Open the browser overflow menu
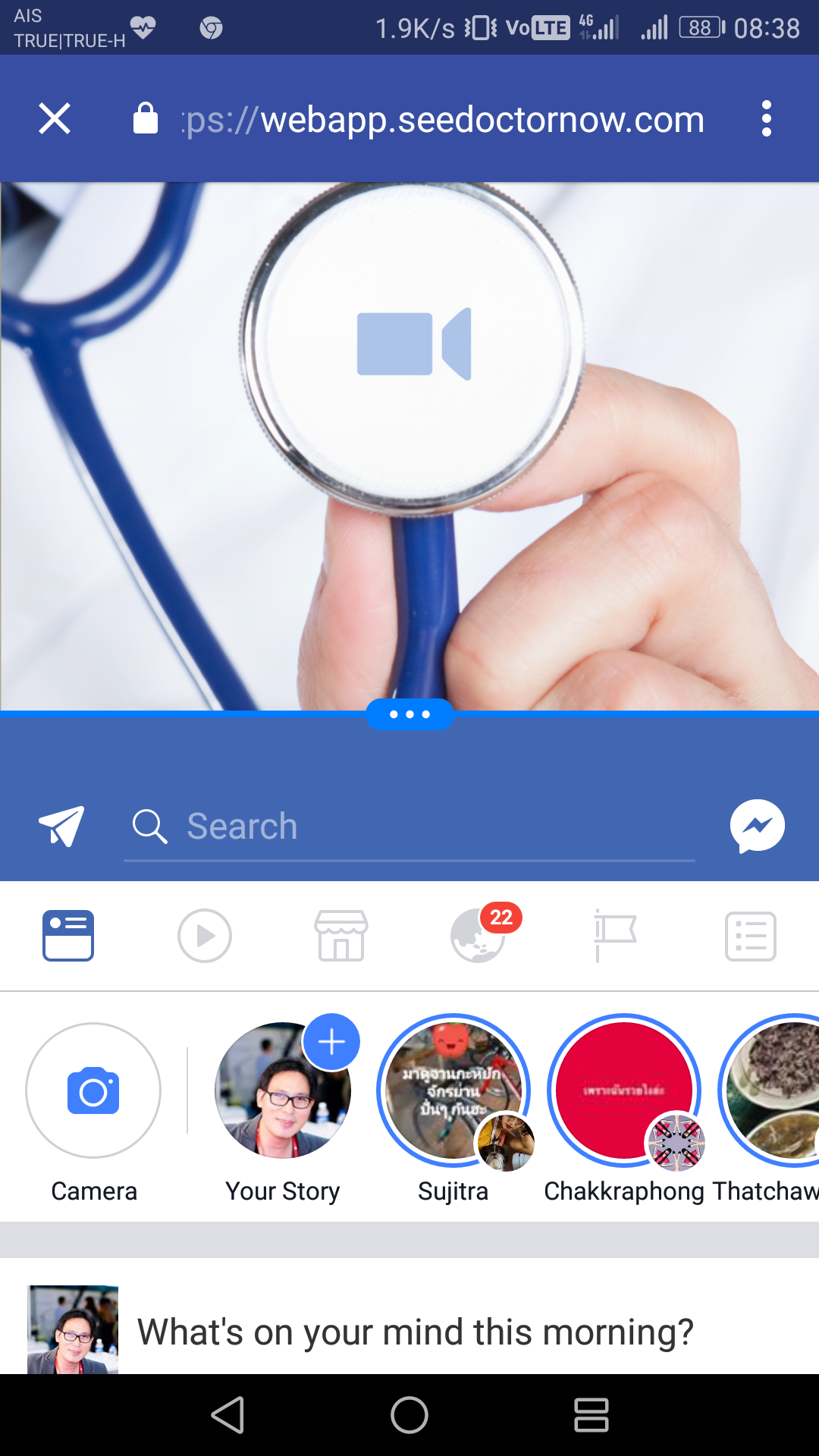The height and width of the screenshot is (1456, 819). [x=766, y=118]
